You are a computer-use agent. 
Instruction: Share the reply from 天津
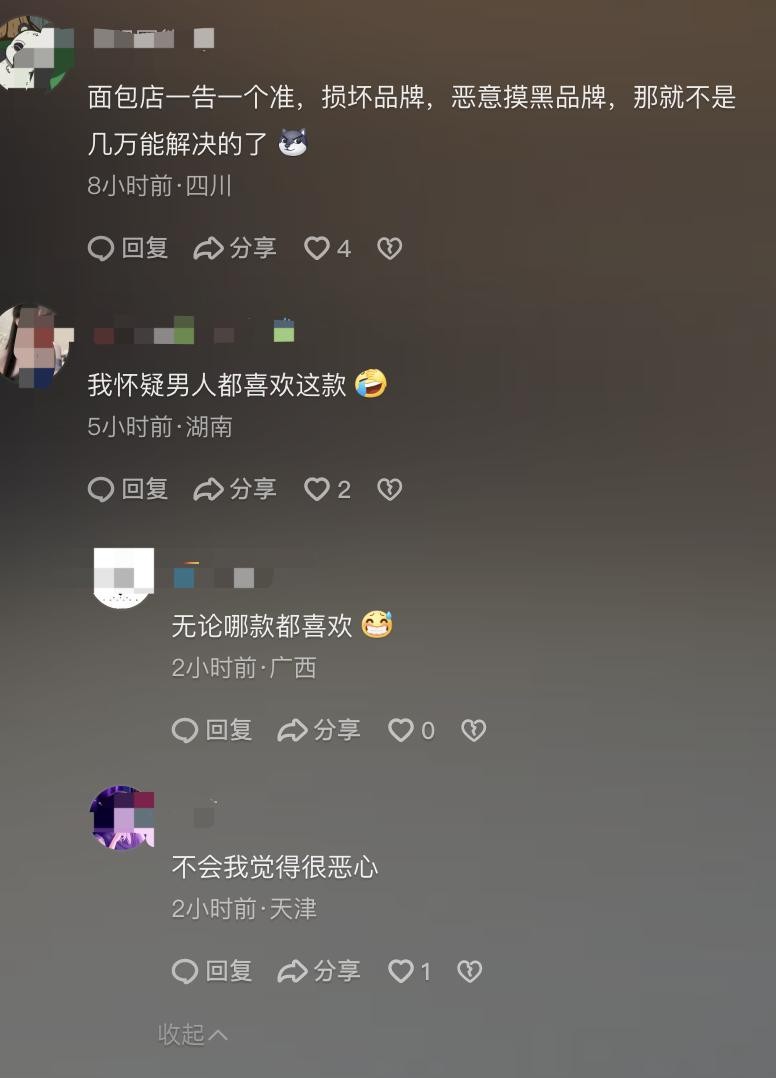[x=319, y=971]
